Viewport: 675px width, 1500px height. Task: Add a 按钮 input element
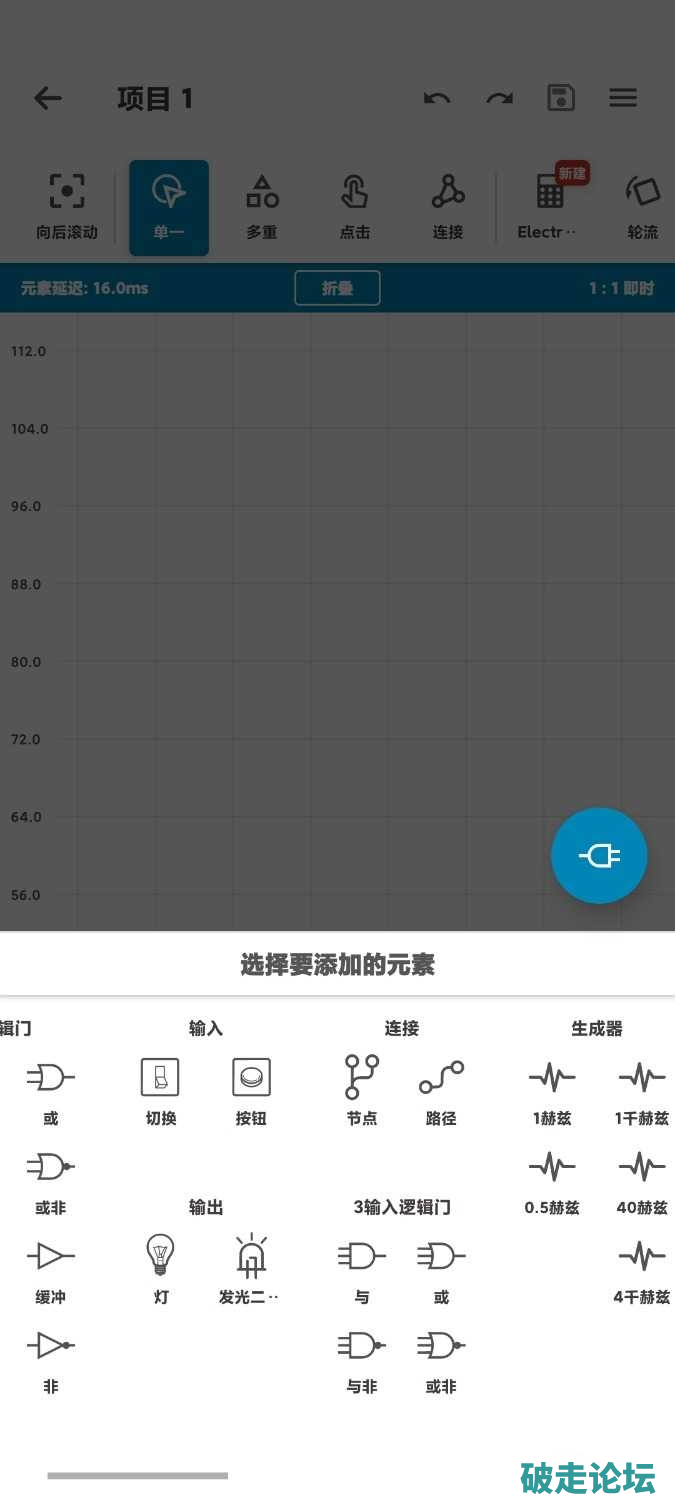tap(251, 1091)
